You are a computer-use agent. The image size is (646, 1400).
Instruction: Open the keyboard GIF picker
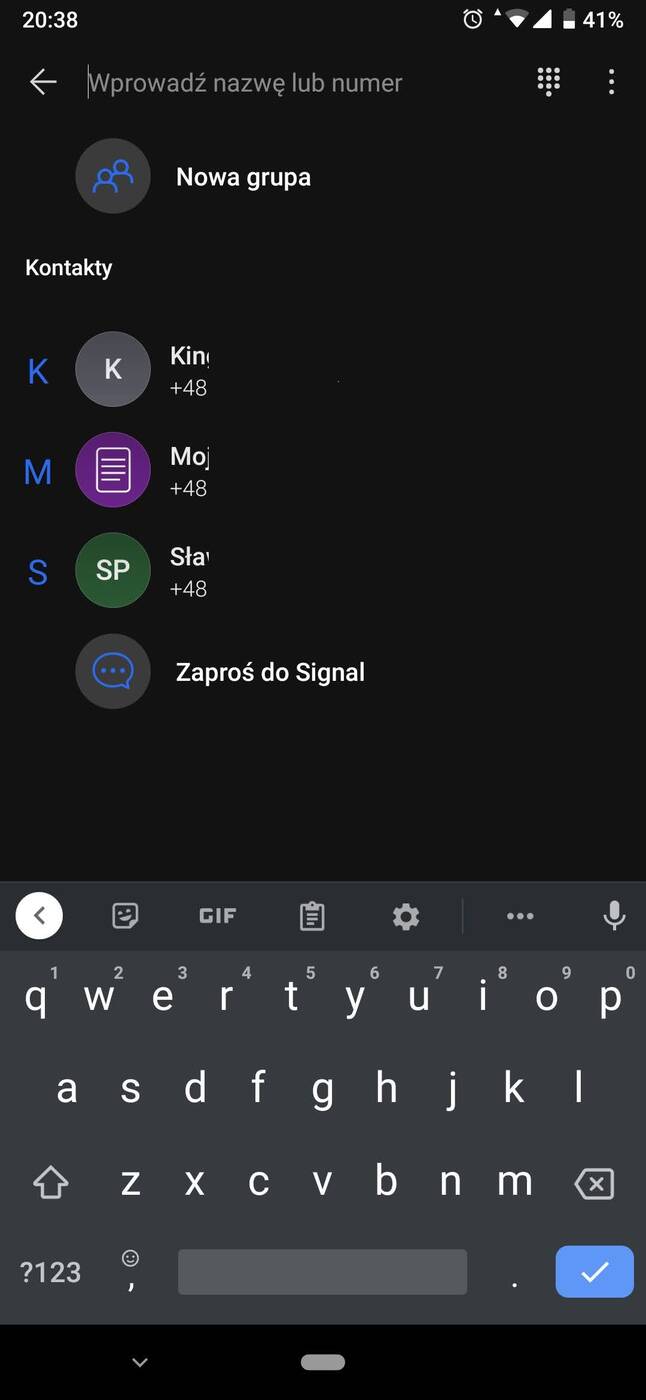click(x=217, y=915)
